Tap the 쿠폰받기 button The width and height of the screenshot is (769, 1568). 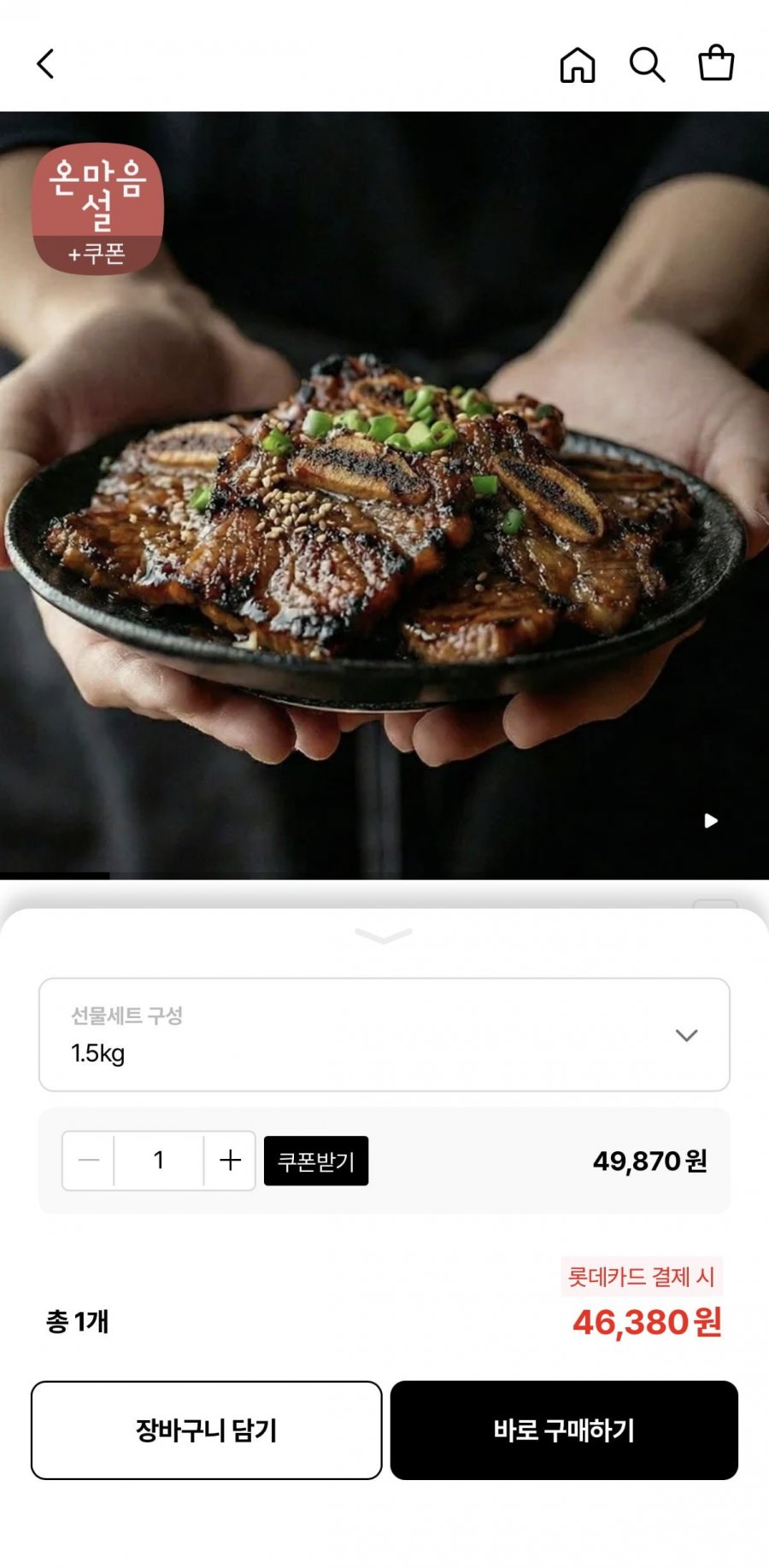click(x=316, y=1161)
